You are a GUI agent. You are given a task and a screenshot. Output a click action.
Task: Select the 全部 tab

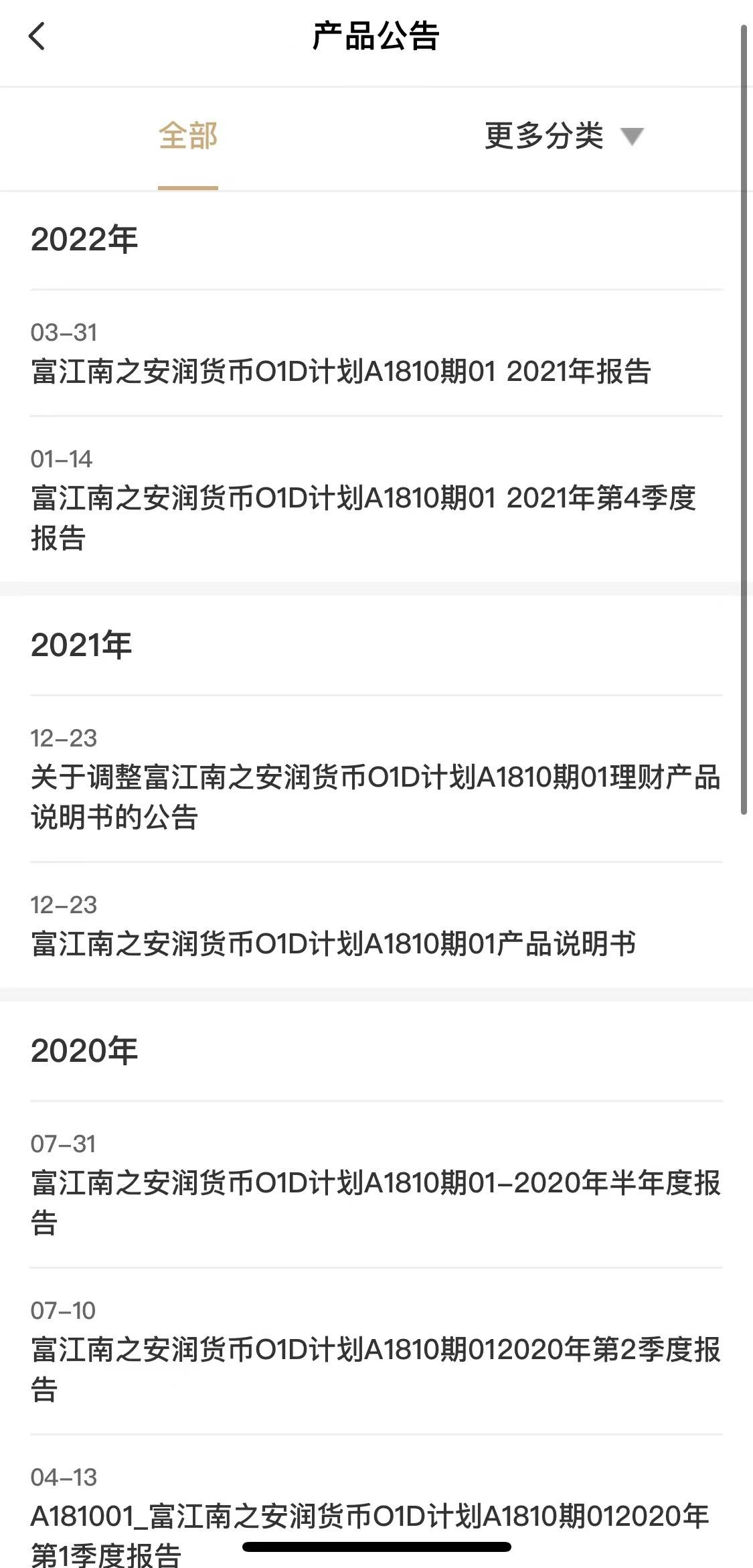coord(188,136)
